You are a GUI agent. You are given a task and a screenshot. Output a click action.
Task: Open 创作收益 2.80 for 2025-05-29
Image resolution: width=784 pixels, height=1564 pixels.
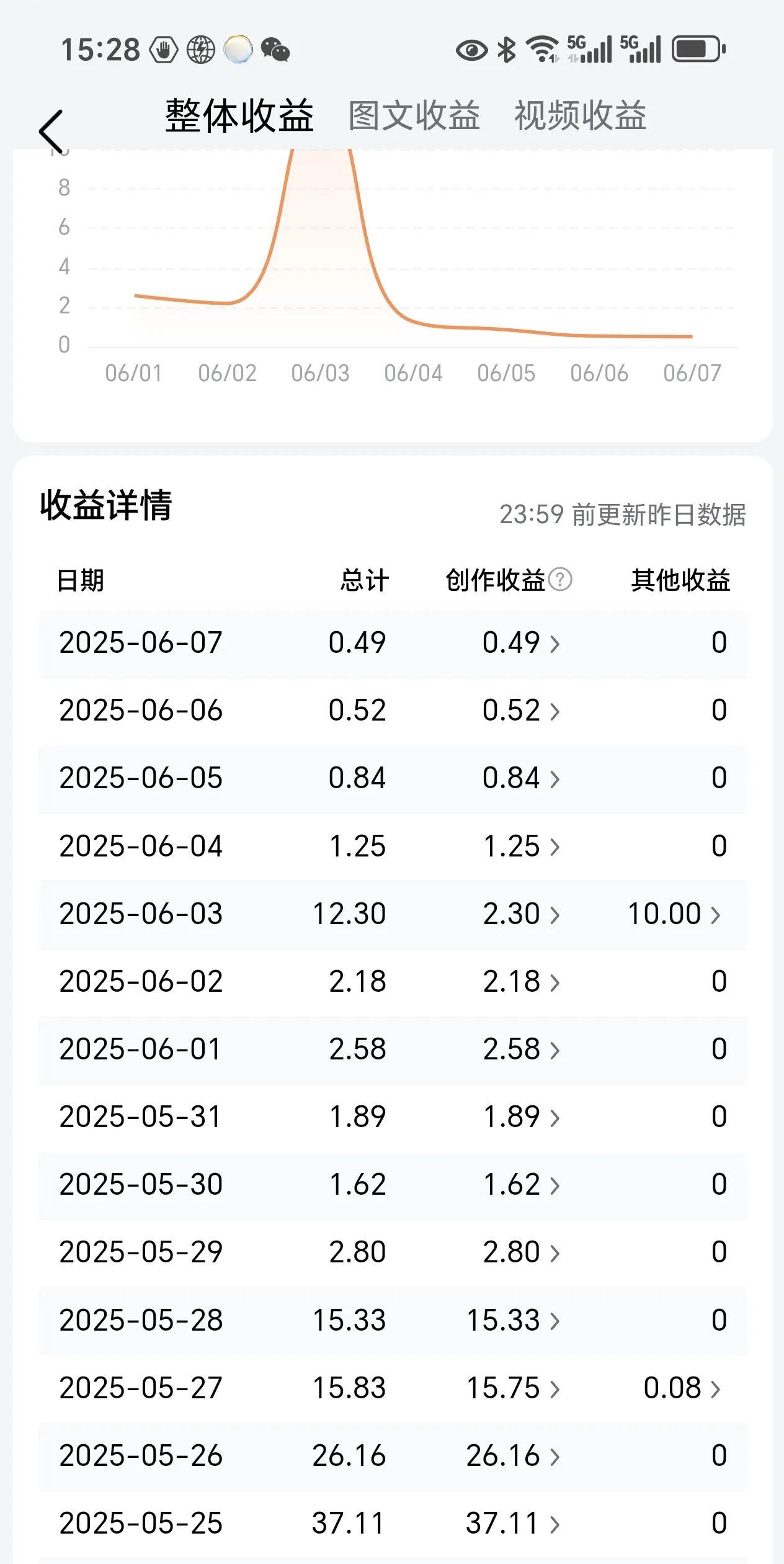point(521,1252)
